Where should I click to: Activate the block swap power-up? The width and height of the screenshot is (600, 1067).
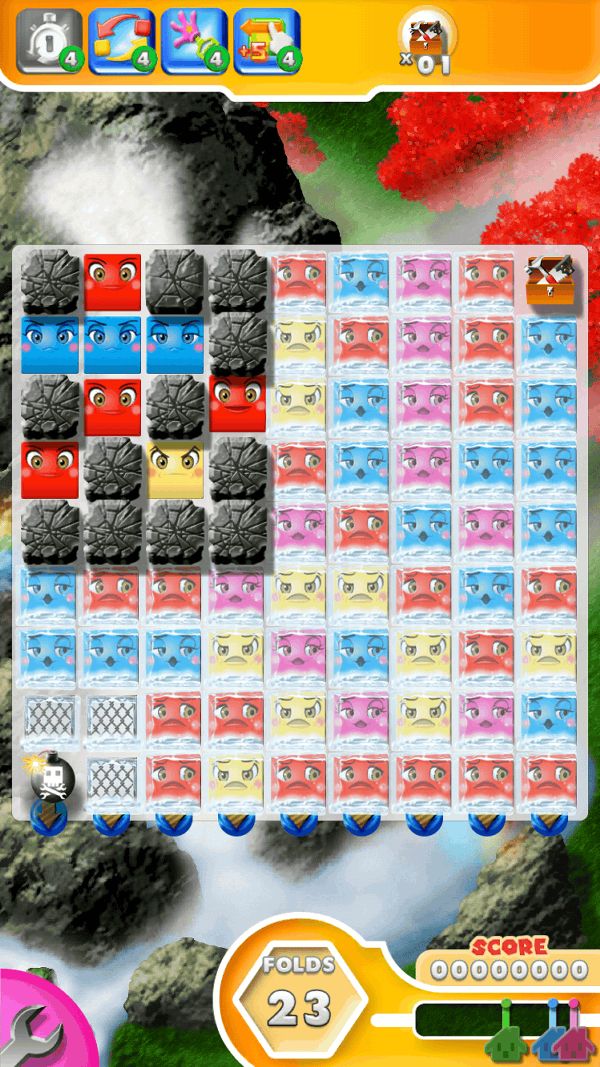click(x=121, y=41)
